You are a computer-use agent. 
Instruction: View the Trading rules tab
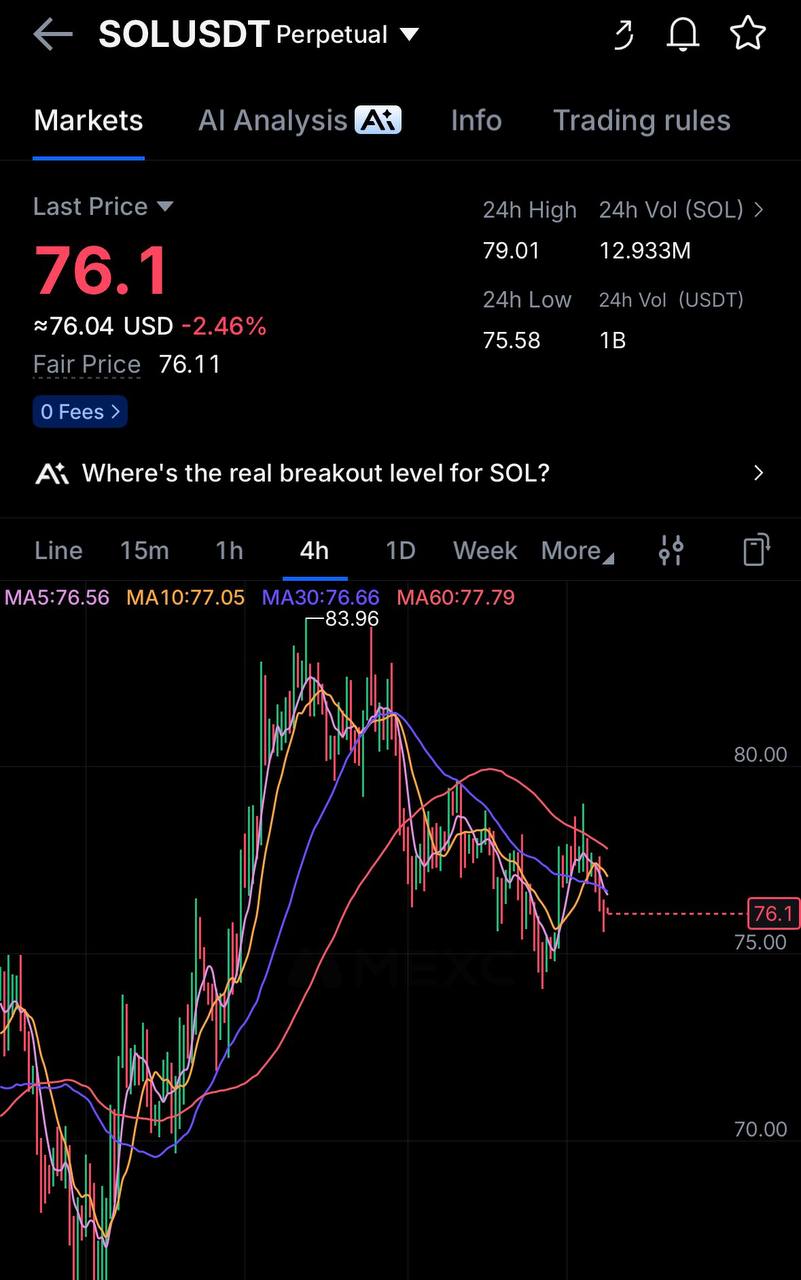click(x=642, y=121)
